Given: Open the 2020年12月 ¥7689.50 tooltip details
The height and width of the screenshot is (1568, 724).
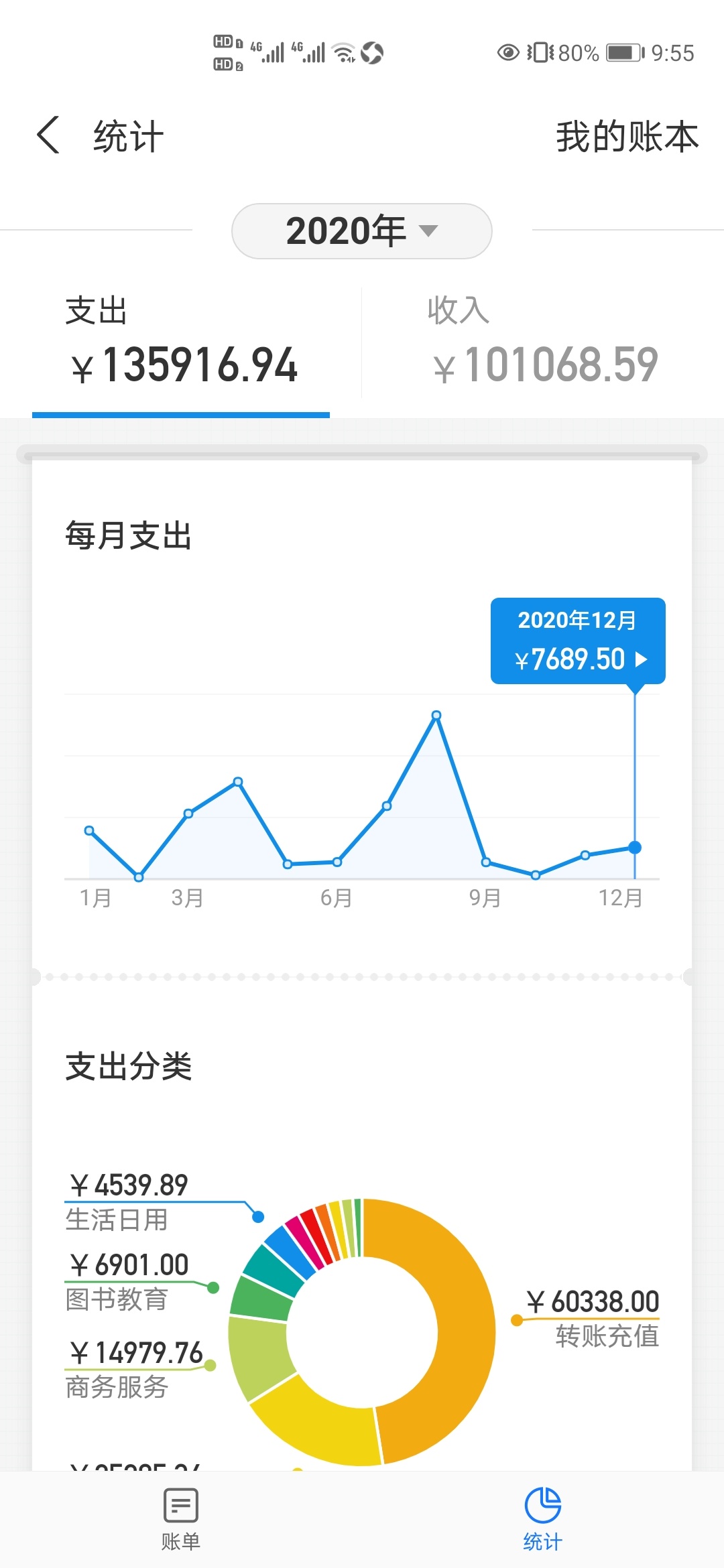Looking at the screenshot, I should [x=578, y=641].
